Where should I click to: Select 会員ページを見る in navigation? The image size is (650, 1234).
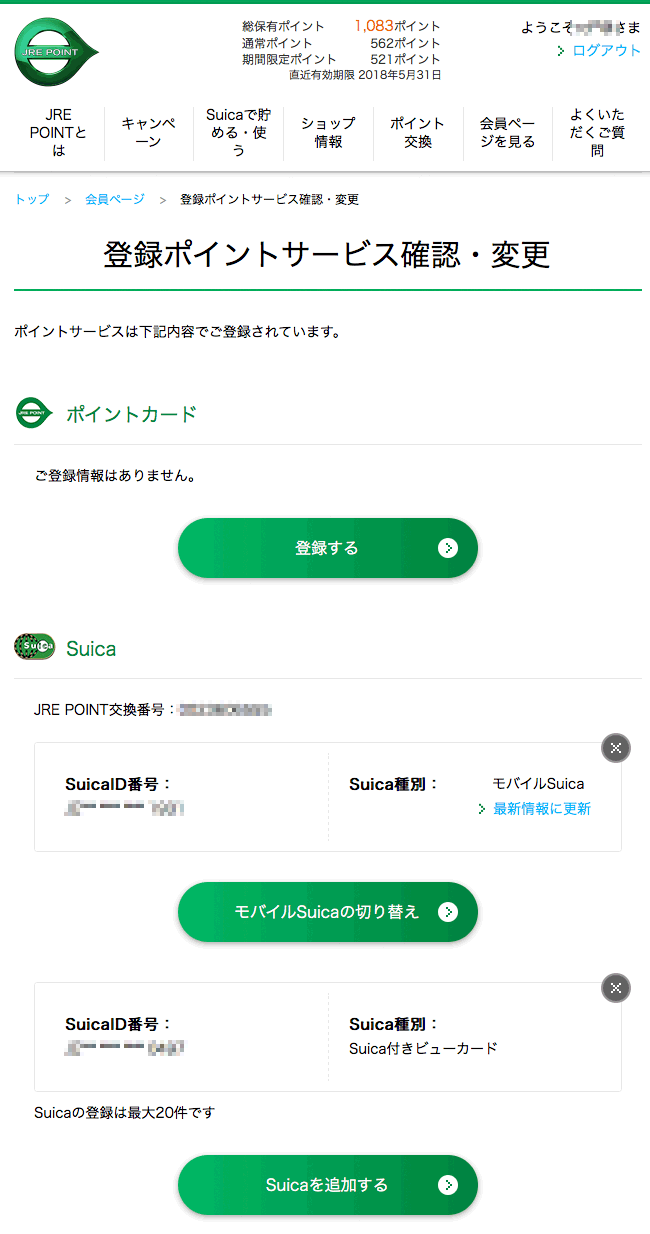point(508,133)
